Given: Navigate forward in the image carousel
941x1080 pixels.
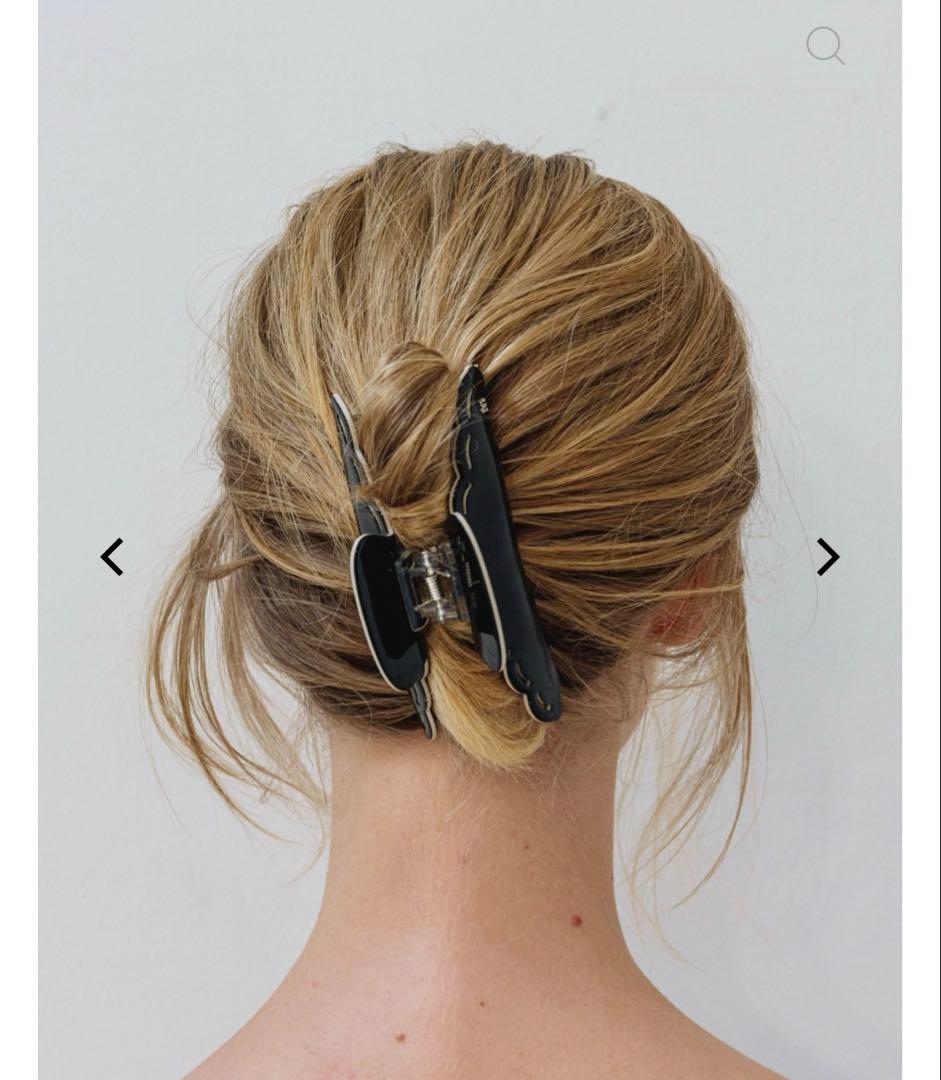Looking at the screenshot, I should 827,557.
